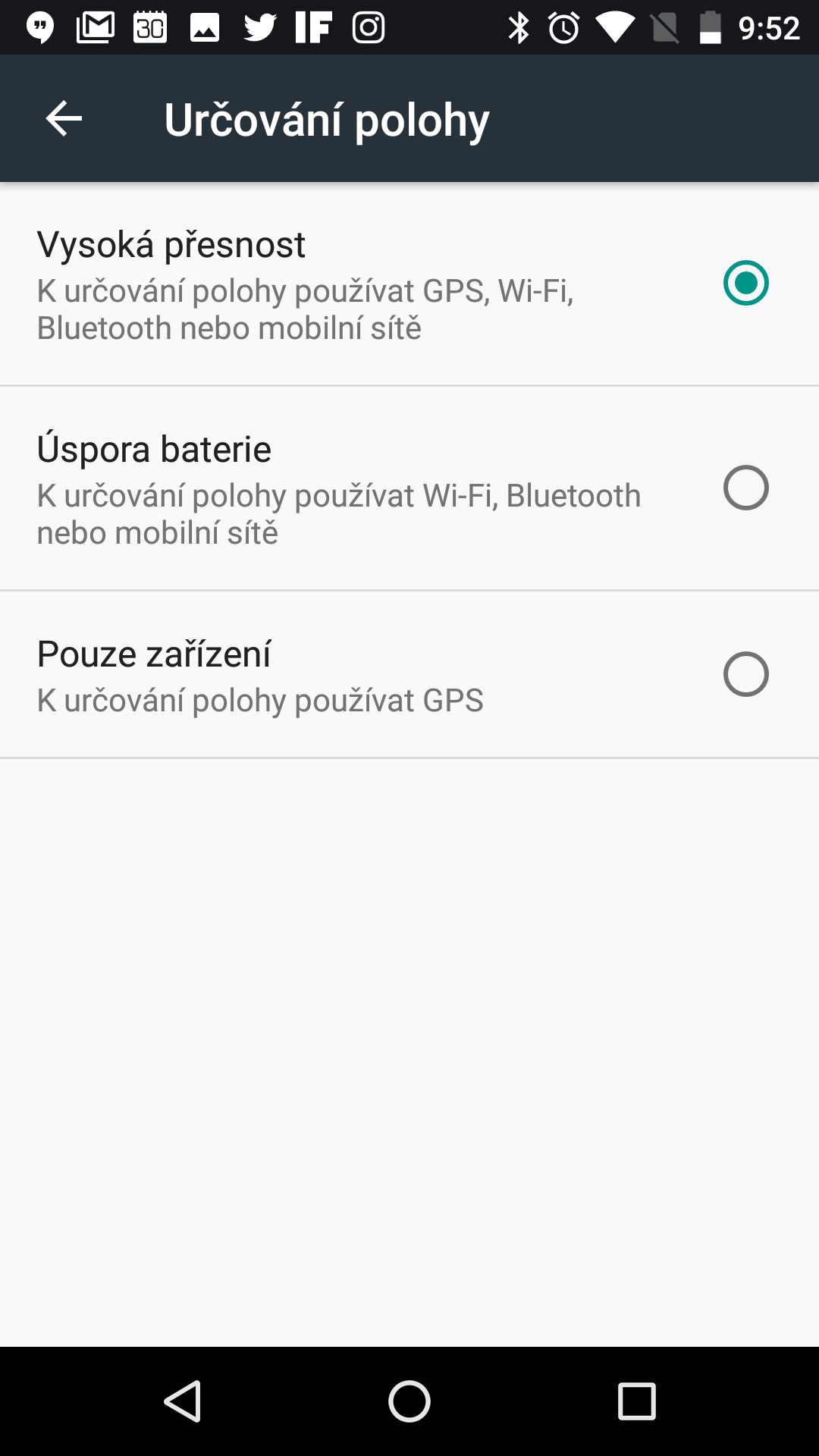Open the recent apps overview
The height and width of the screenshot is (1456, 819).
click(636, 1401)
